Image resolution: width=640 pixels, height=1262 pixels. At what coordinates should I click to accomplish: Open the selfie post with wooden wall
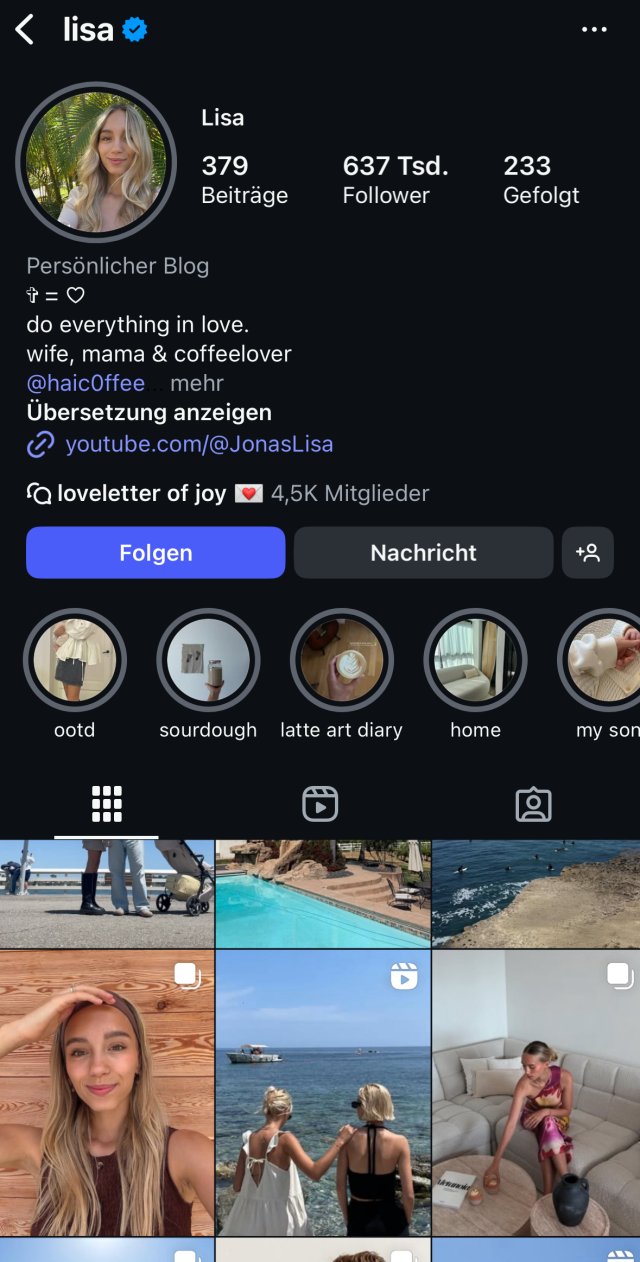pyautogui.click(x=107, y=1093)
